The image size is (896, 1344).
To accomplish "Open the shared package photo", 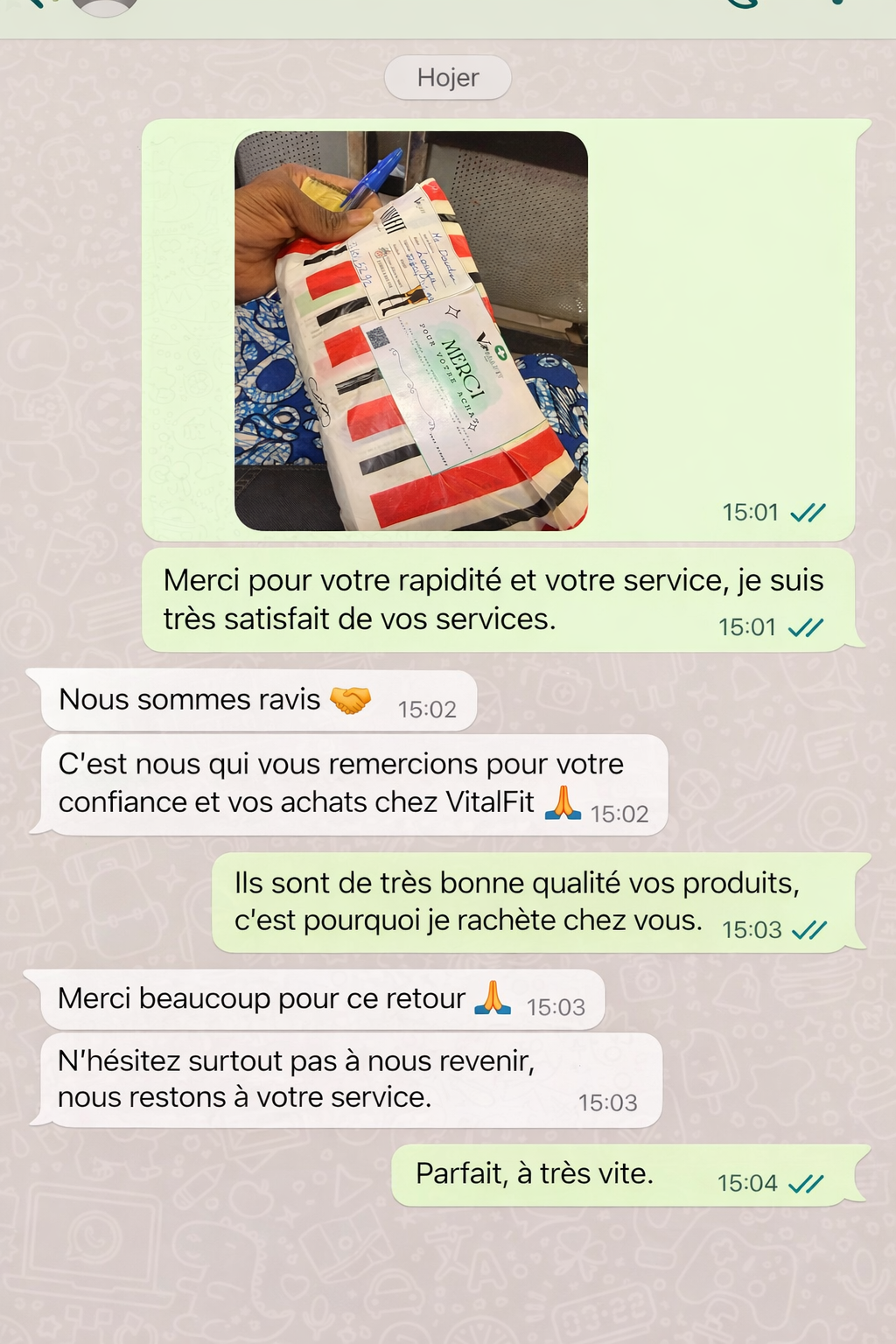I will (411, 331).
